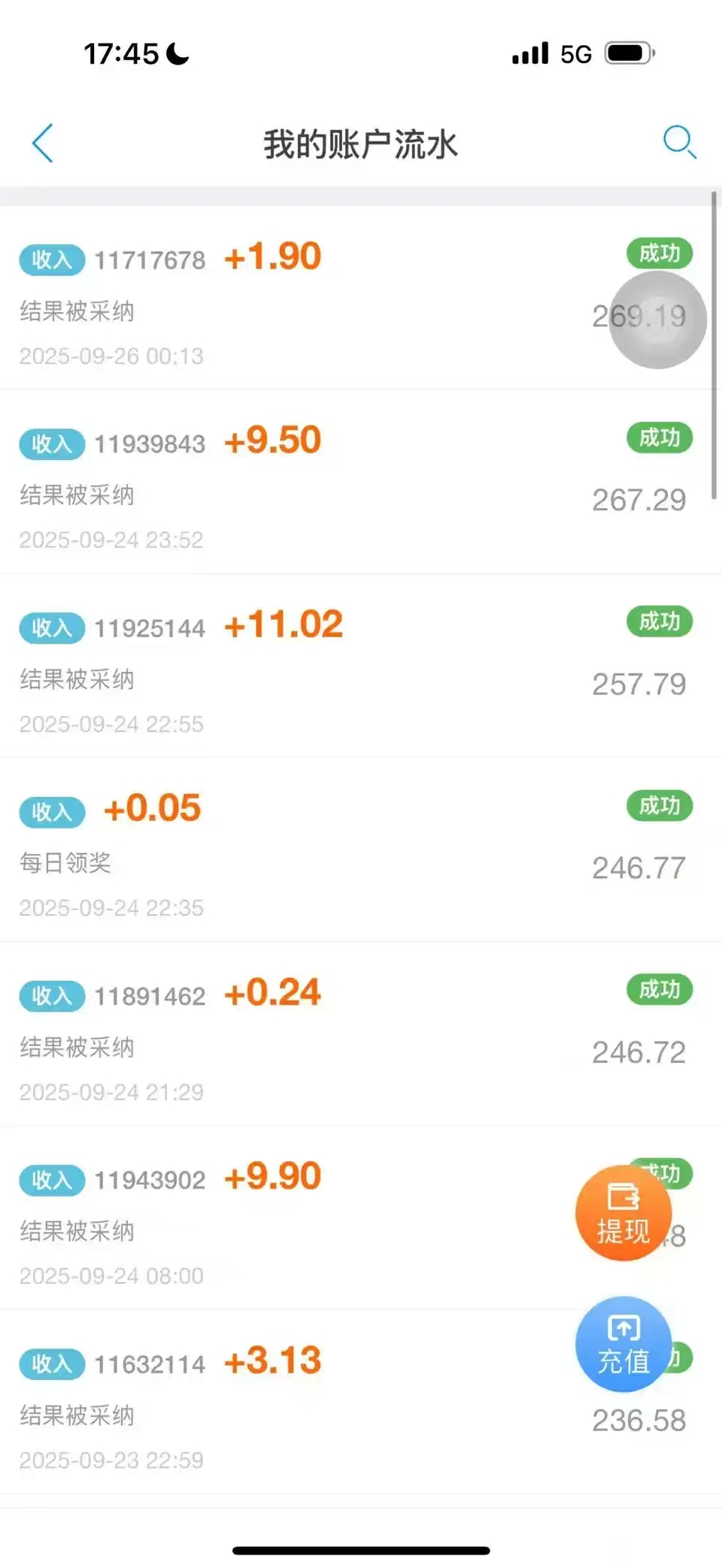Open the search magnifier icon
722x1568 pixels.
(x=679, y=142)
